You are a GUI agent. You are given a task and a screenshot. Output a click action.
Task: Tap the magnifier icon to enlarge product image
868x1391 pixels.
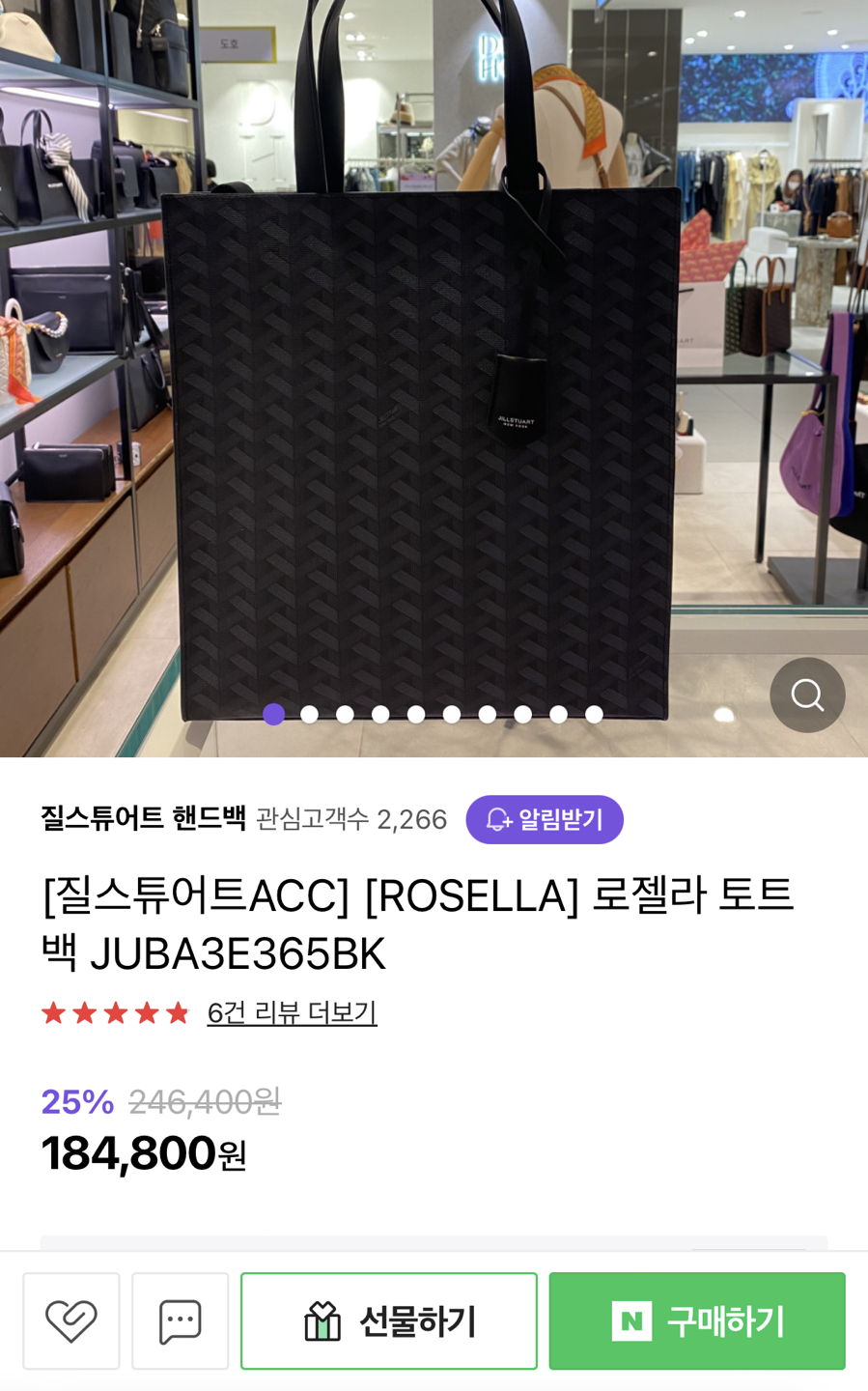[807, 695]
